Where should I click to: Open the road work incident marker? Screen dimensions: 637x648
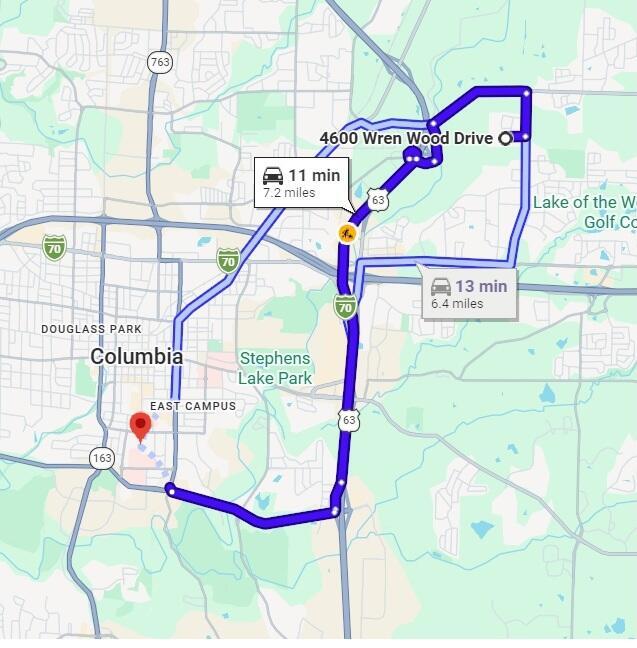(346, 234)
